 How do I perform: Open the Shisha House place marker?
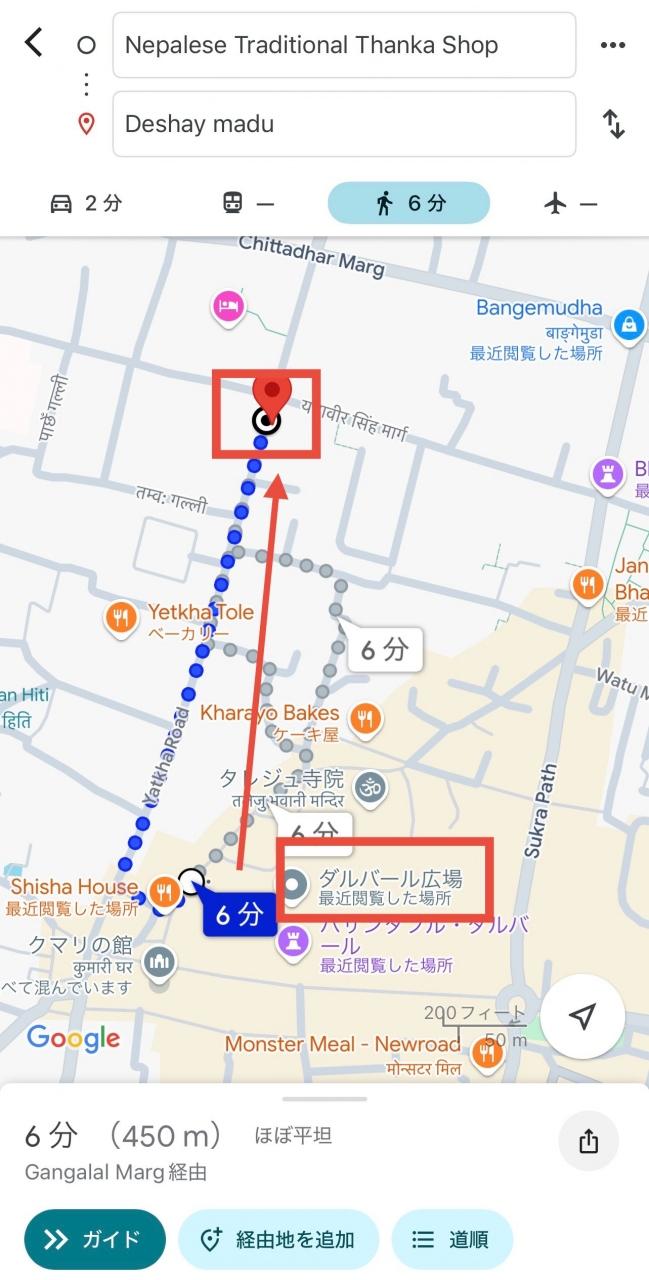[x=163, y=888]
